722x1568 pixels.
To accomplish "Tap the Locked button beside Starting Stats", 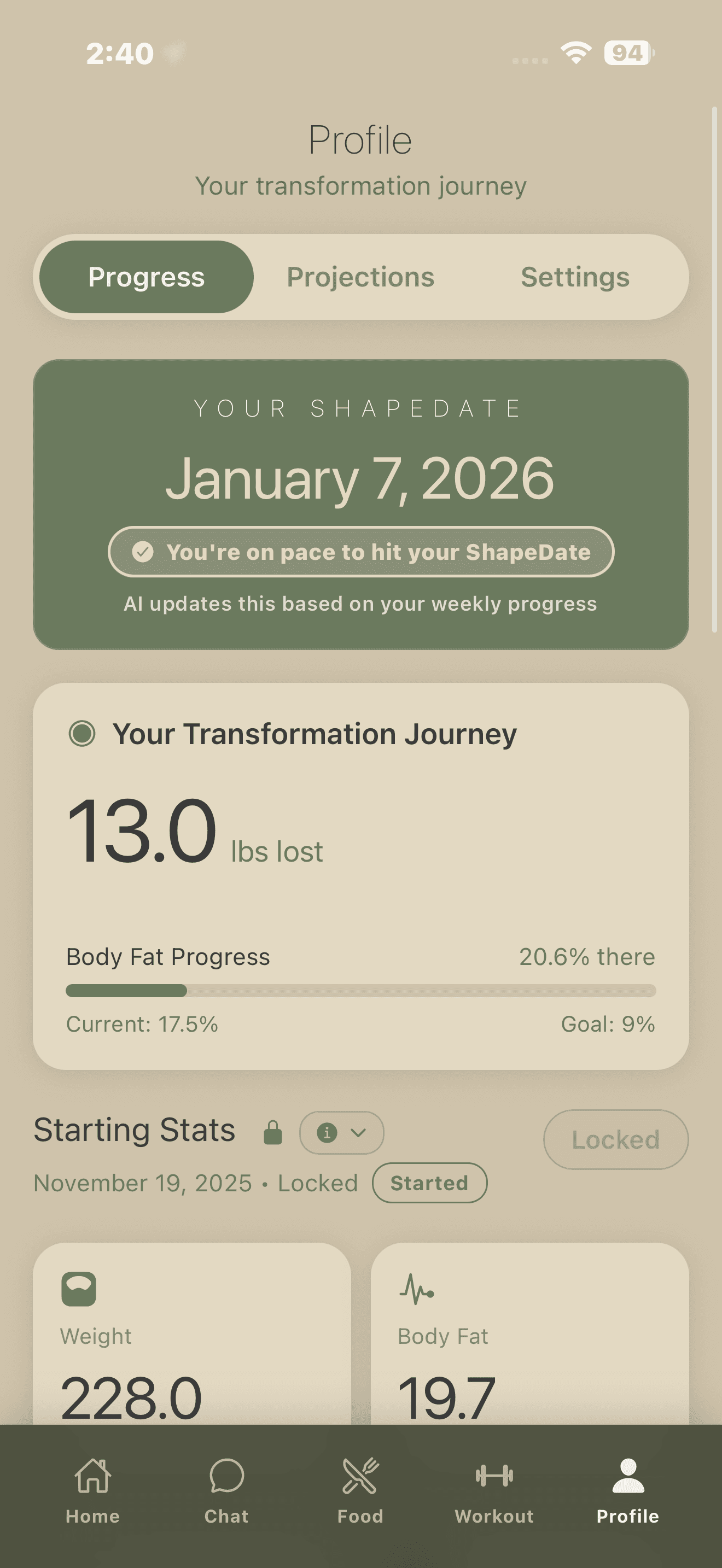I will (x=615, y=1139).
